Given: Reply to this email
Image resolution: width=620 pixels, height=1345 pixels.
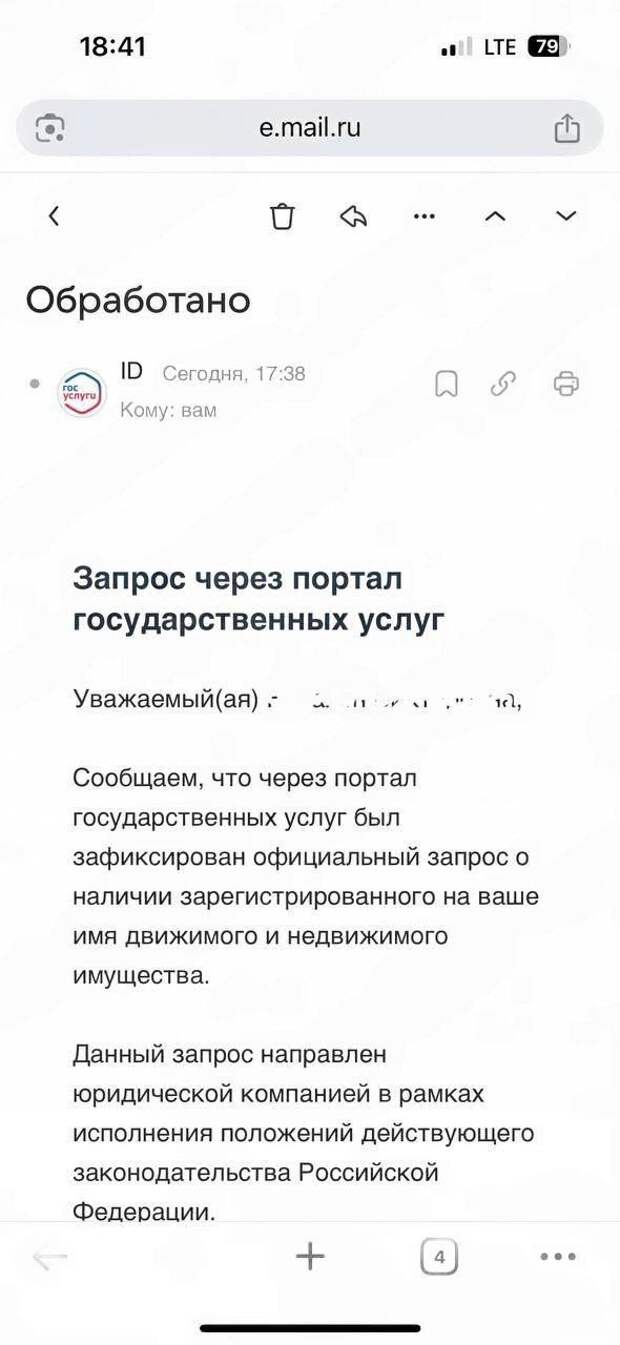Looking at the screenshot, I should click(x=354, y=216).
